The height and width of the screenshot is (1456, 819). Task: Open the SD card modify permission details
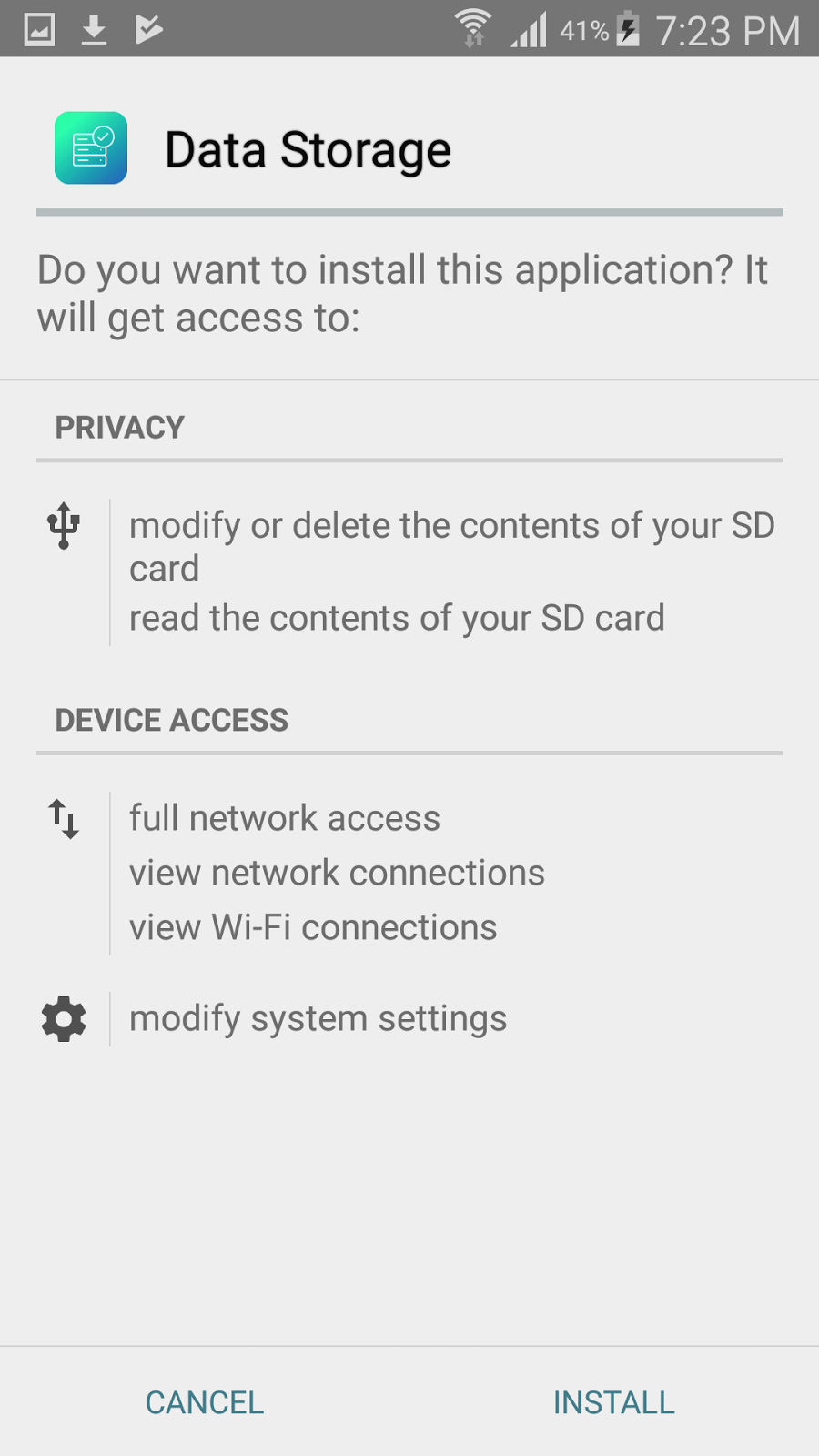452,547
